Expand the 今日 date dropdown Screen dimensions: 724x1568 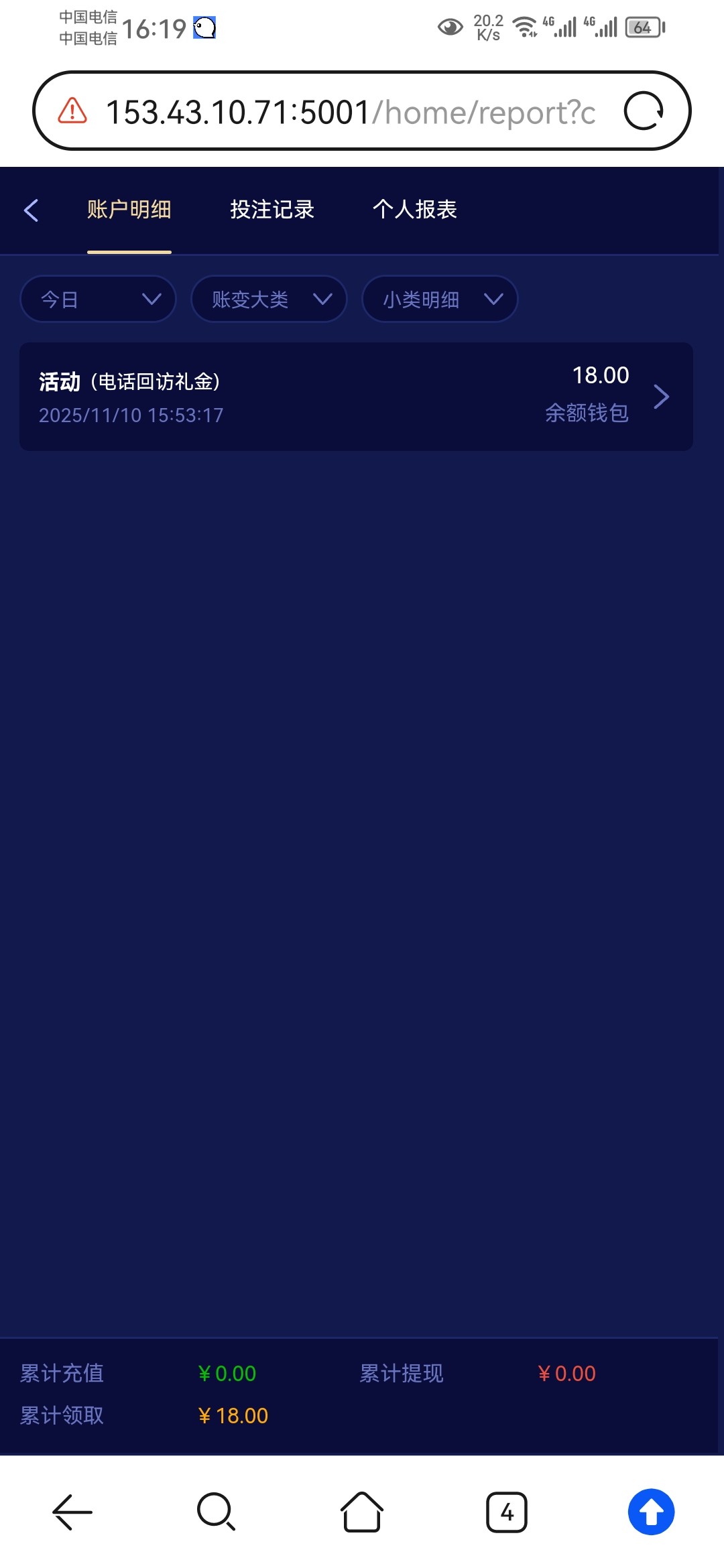pyautogui.click(x=99, y=299)
